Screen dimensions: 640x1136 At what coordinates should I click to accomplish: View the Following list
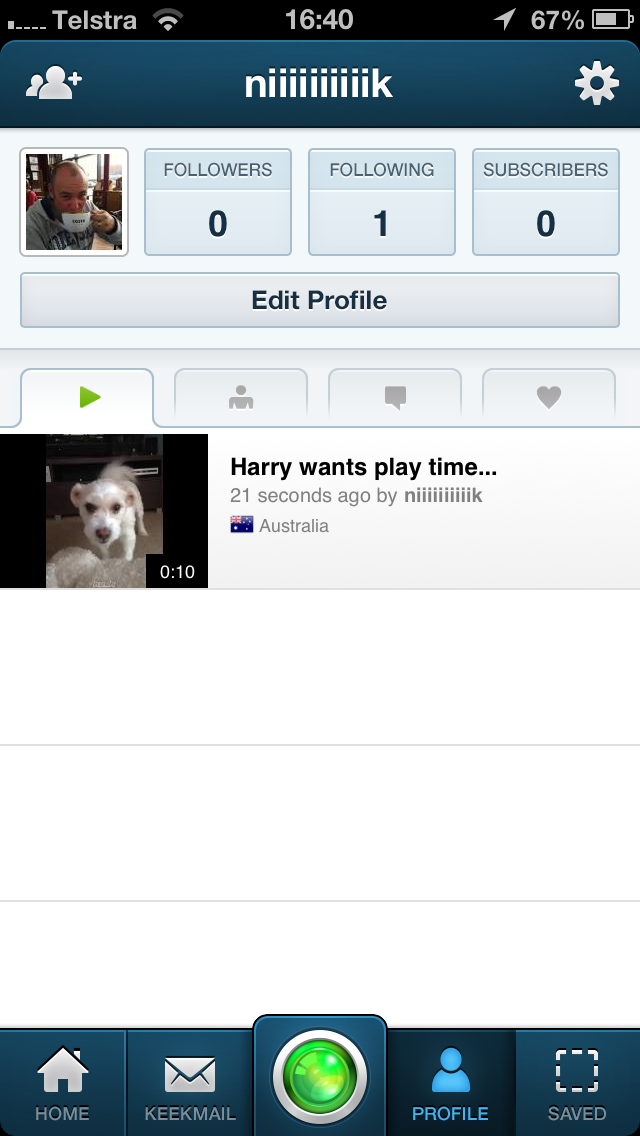coord(382,202)
